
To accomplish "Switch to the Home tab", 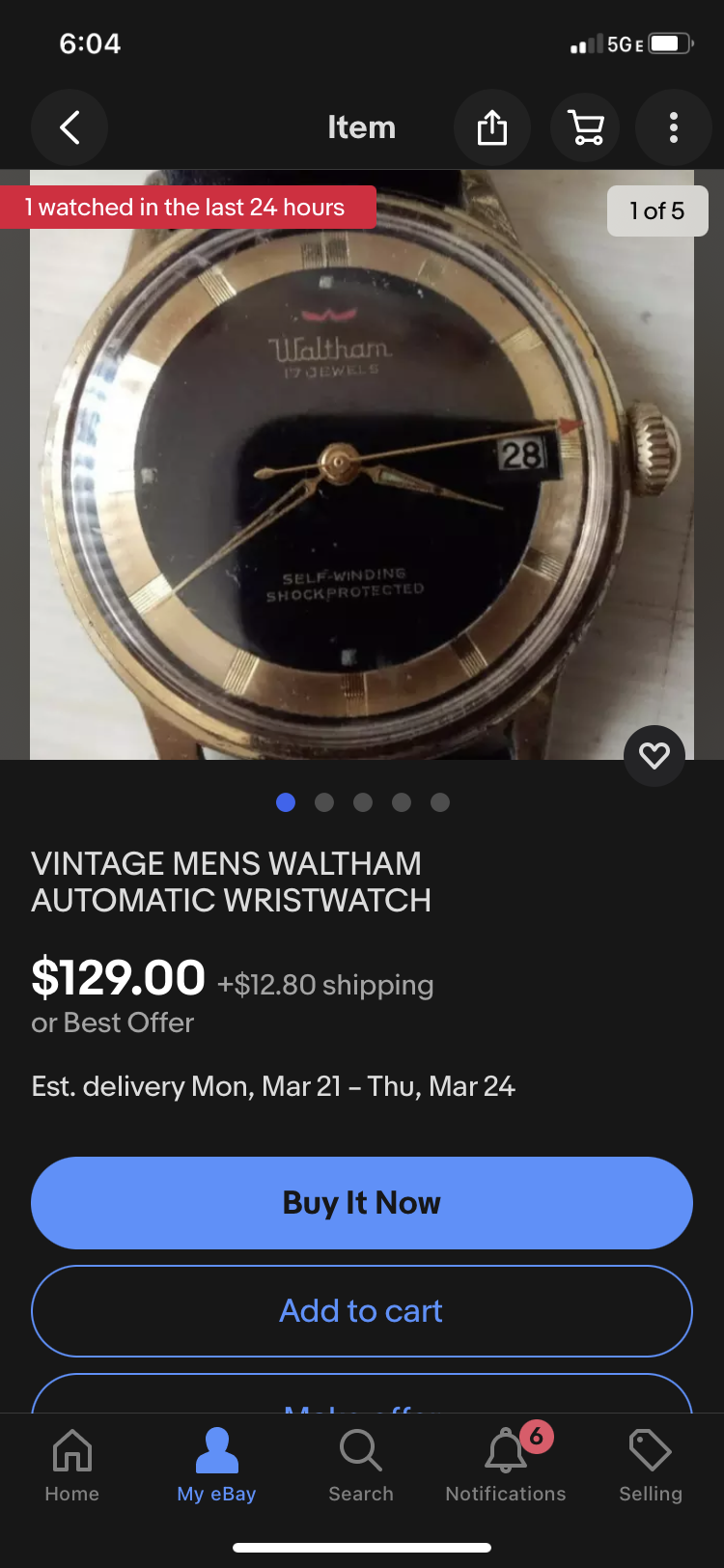I will click(72, 1466).
